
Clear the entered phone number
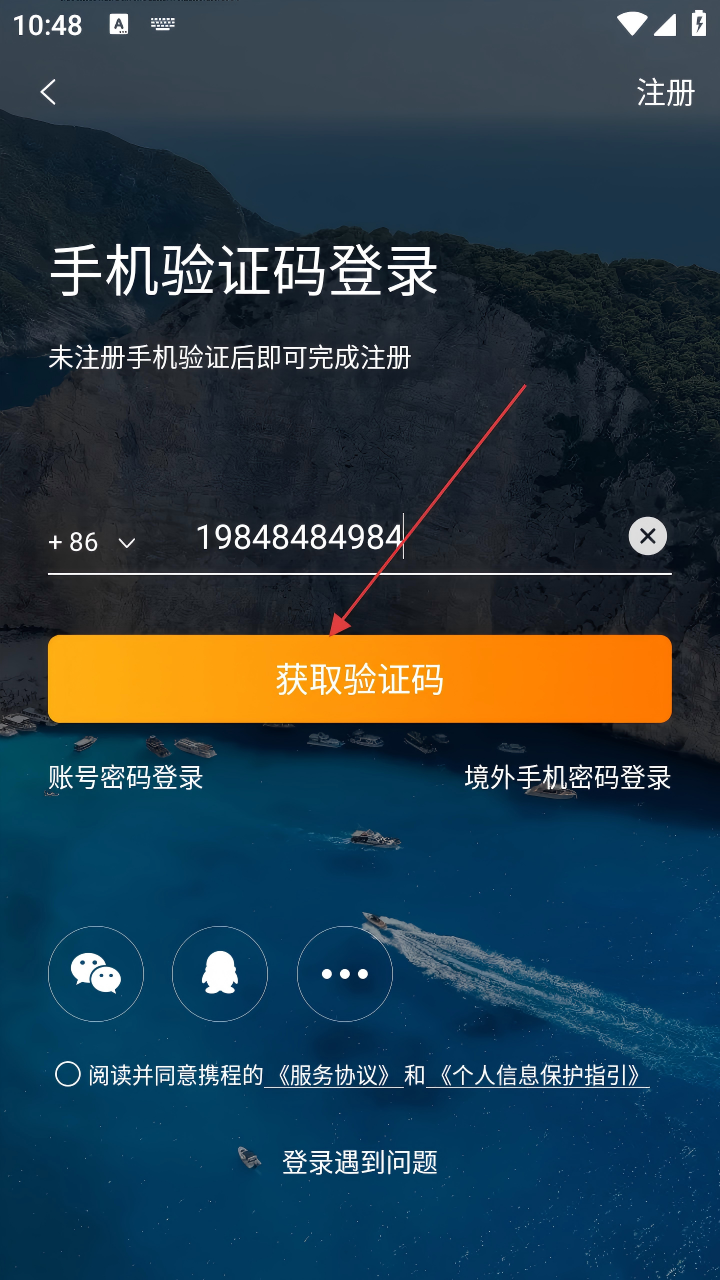click(x=648, y=536)
